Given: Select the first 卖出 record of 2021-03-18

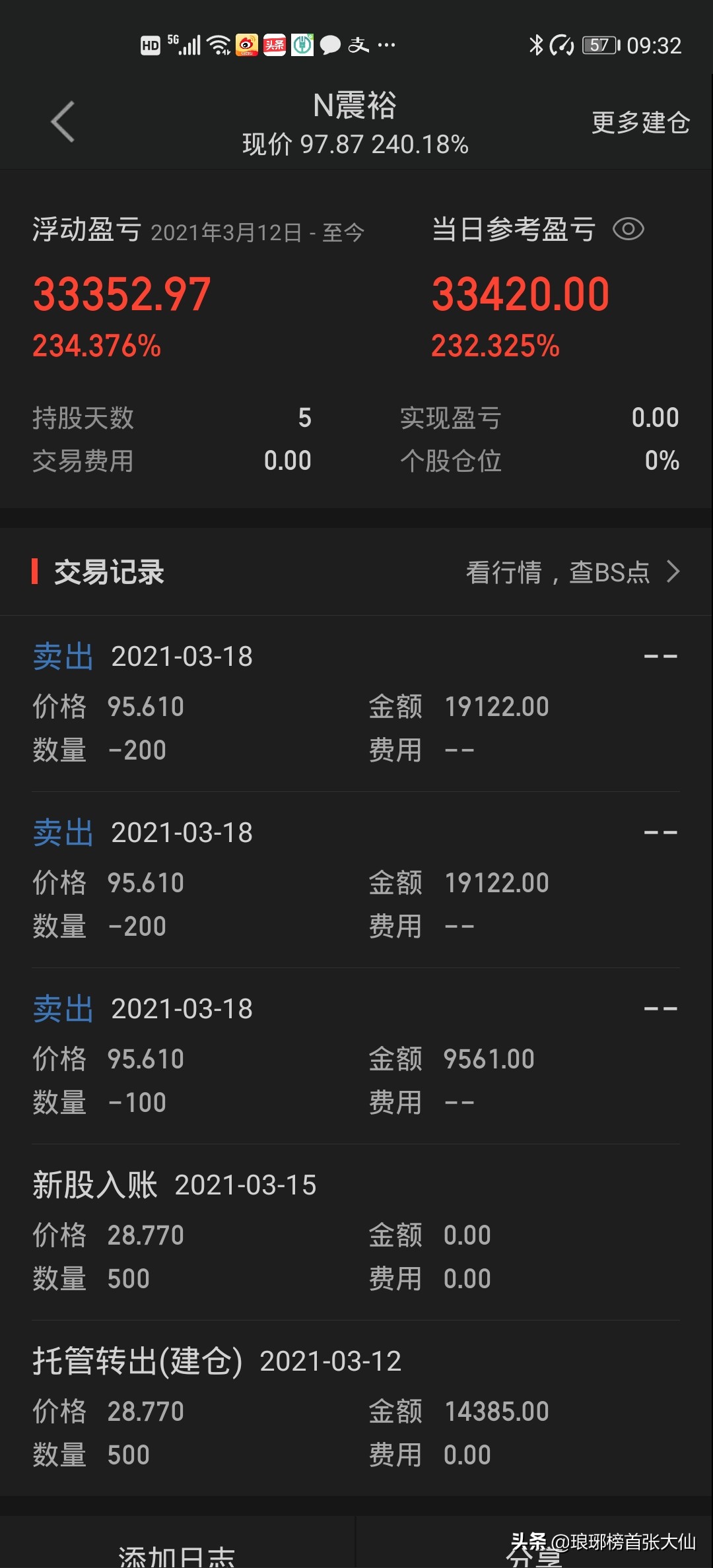Looking at the screenshot, I should point(264,703).
